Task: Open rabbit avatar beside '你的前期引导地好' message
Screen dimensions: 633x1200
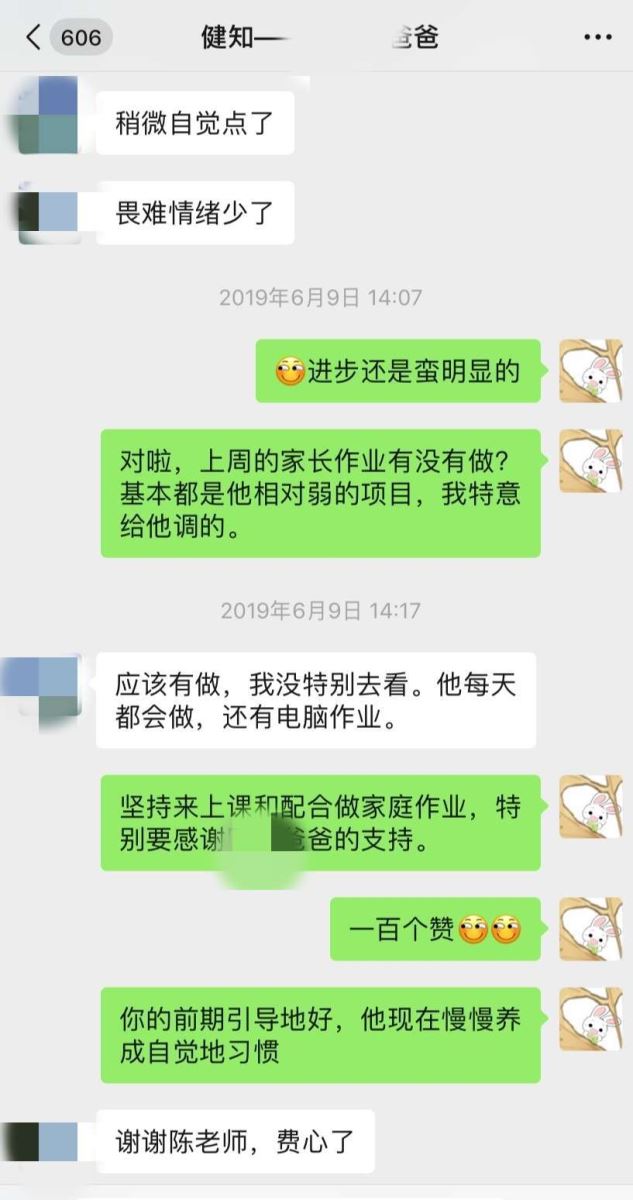Action: point(590,1019)
